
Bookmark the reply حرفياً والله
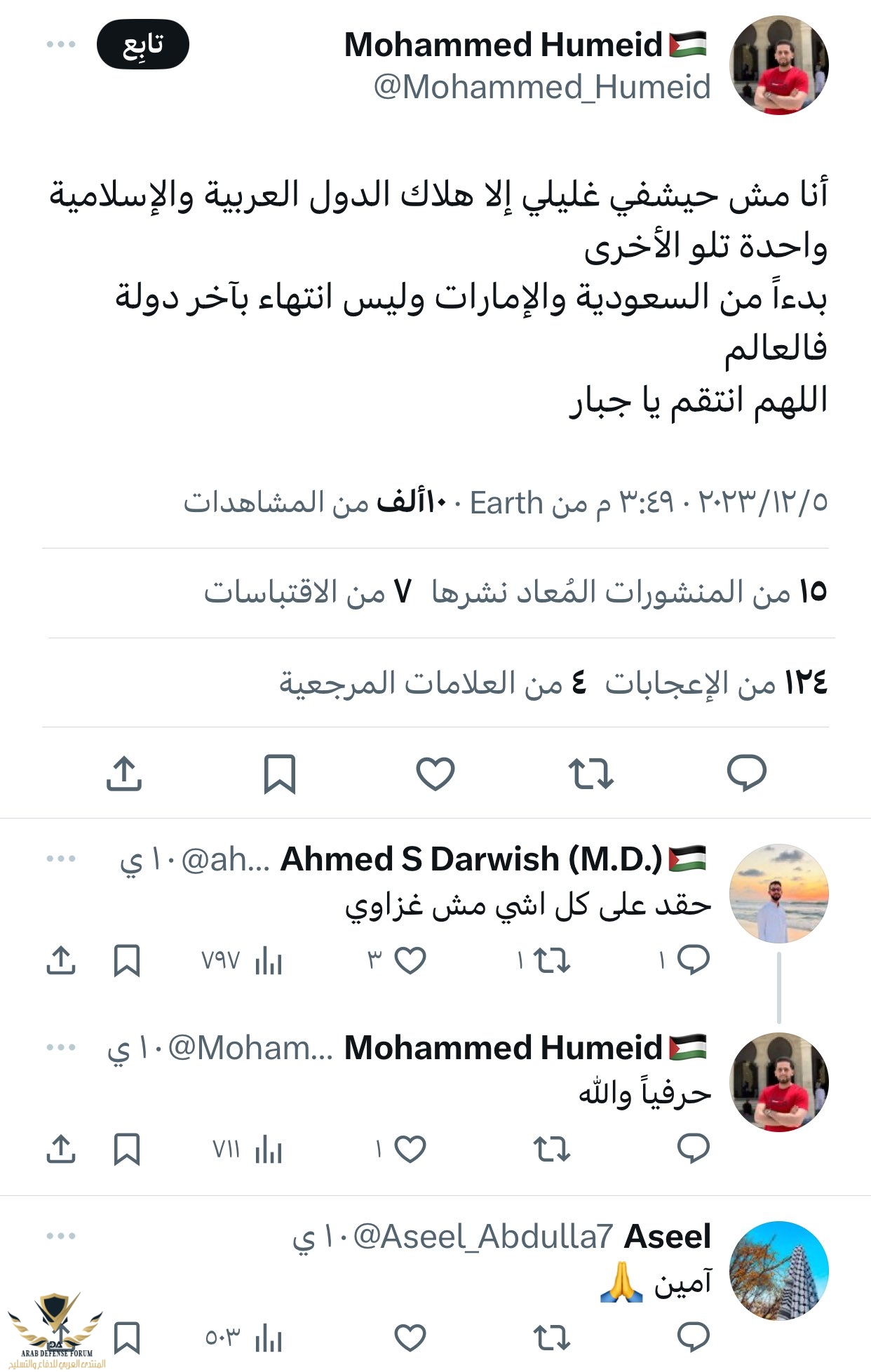point(127,1150)
